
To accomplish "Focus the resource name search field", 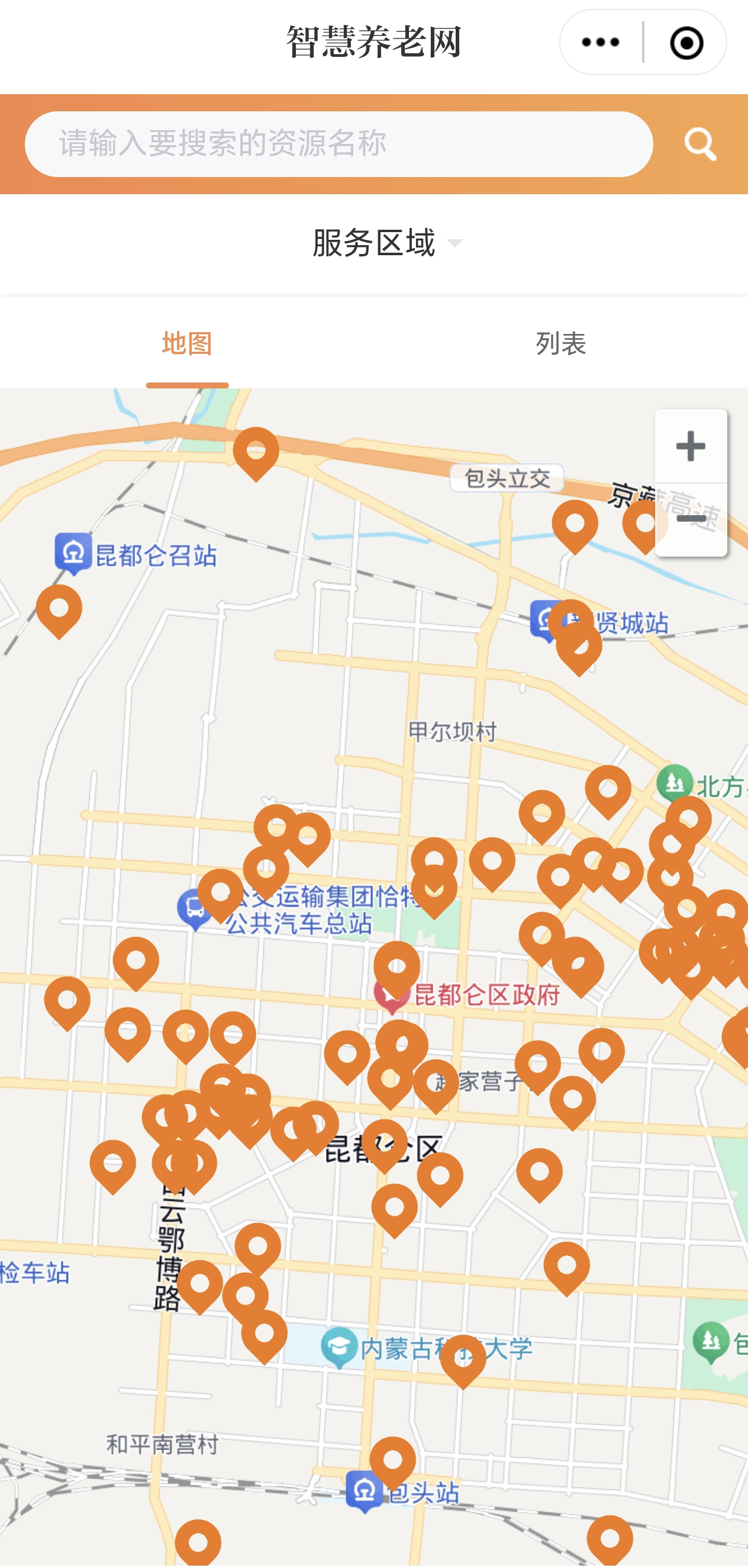I will 338,144.
